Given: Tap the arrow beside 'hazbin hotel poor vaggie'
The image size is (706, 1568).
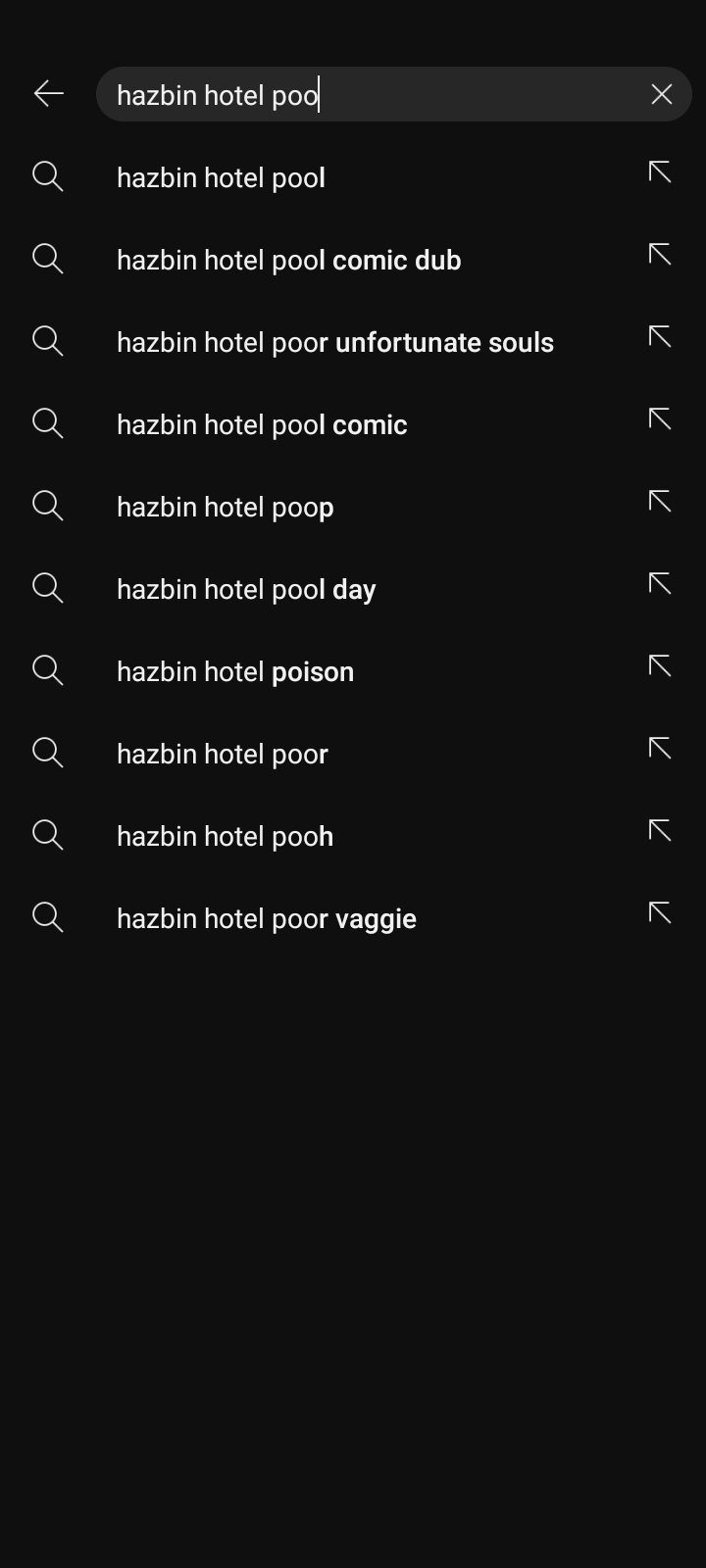Looking at the screenshot, I should pyautogui.click(x=660, y=914).
